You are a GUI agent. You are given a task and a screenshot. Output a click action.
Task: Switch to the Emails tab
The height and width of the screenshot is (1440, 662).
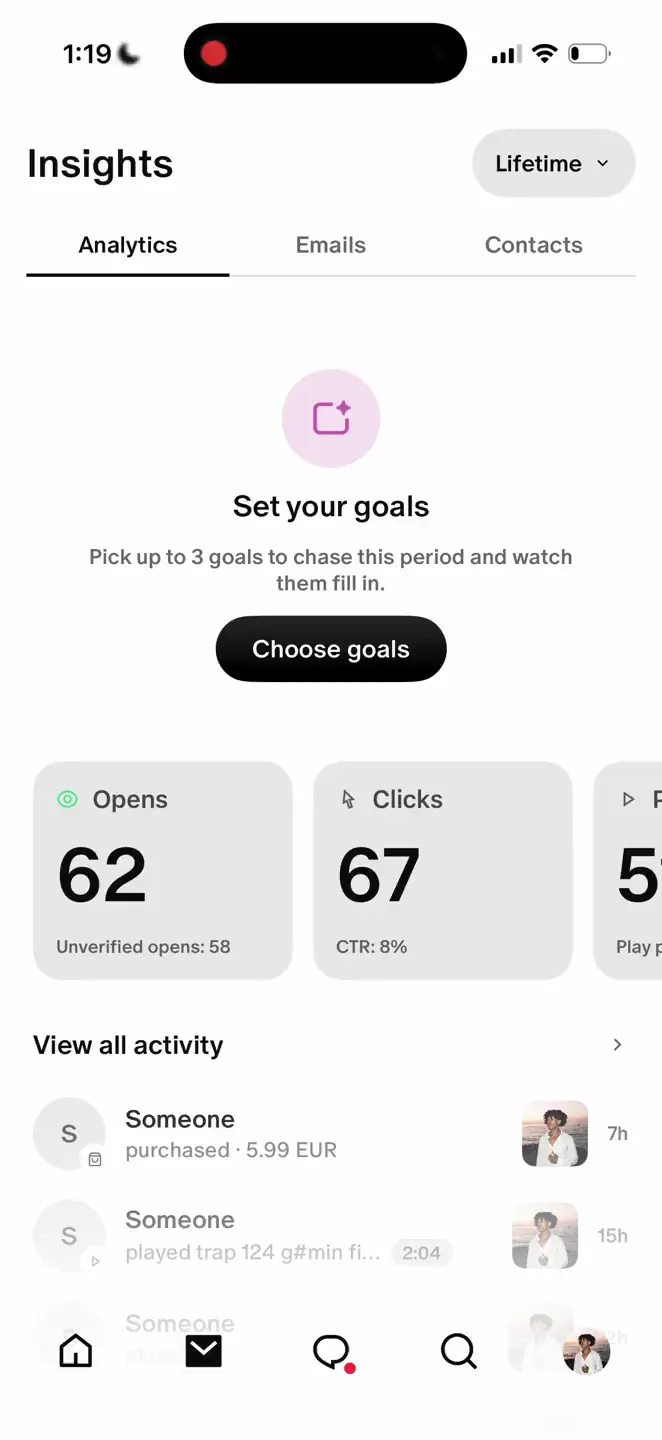(331, 245)
